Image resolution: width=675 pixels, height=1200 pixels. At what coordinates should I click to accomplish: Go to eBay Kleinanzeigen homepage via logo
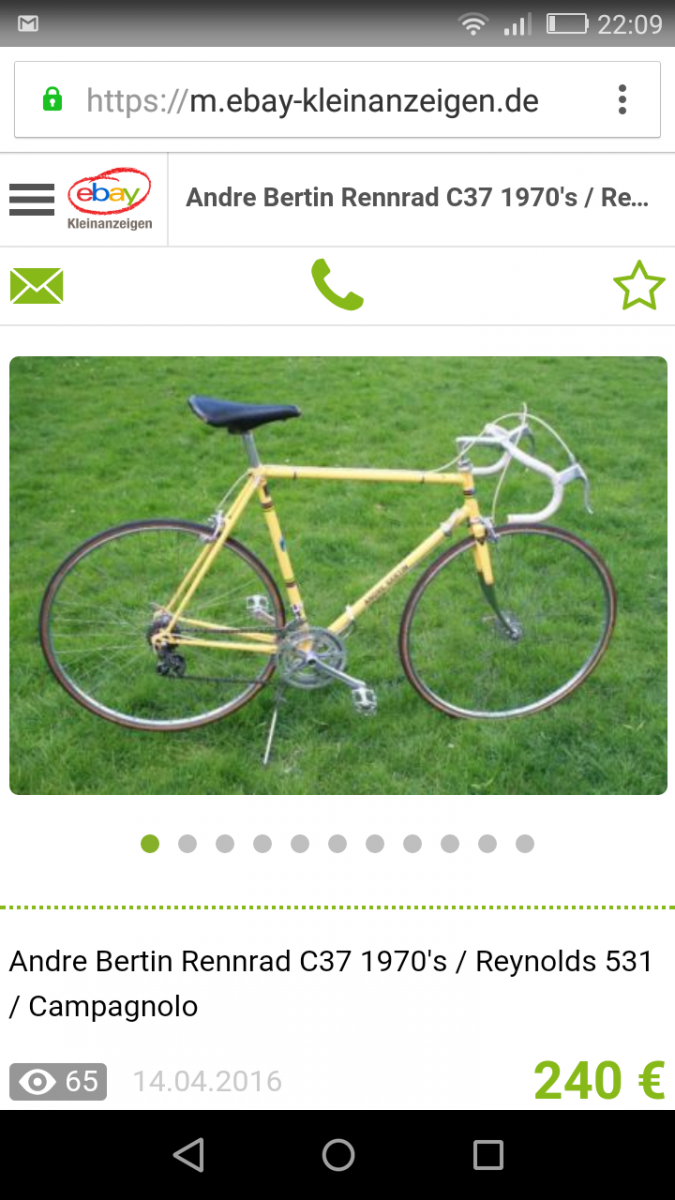point(109,199)
